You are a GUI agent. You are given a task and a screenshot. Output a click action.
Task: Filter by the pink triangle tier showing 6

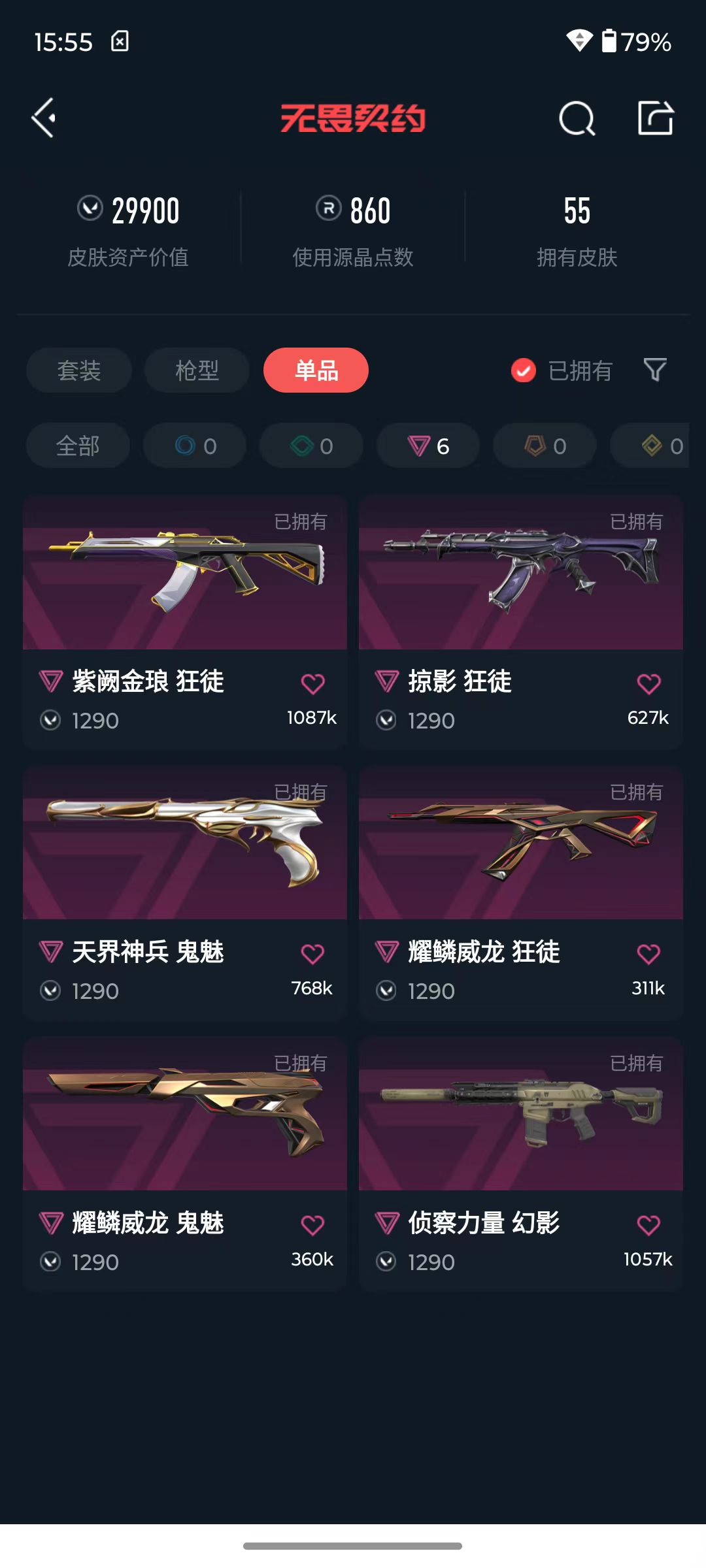pos(428,446)
